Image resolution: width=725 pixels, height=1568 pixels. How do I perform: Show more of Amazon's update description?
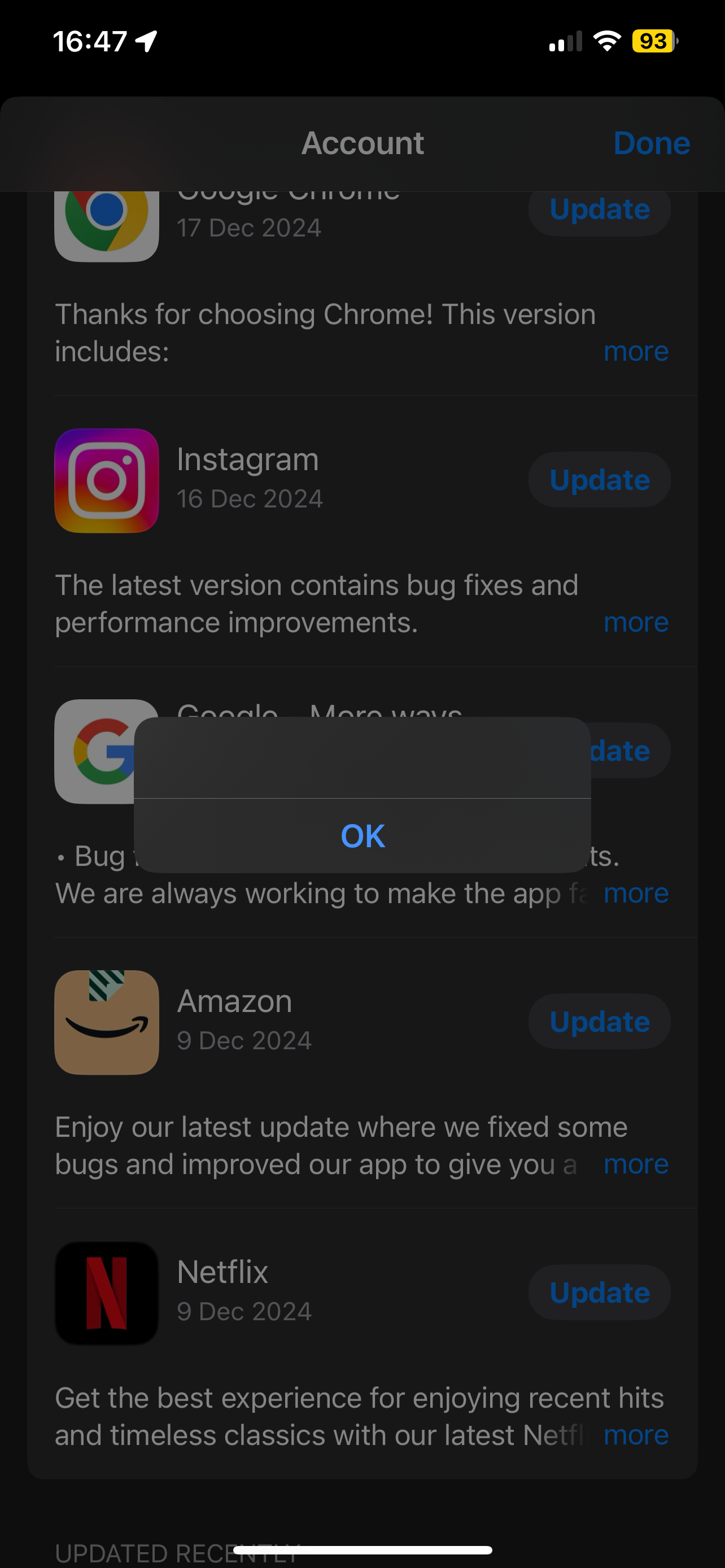[636, 1164]
